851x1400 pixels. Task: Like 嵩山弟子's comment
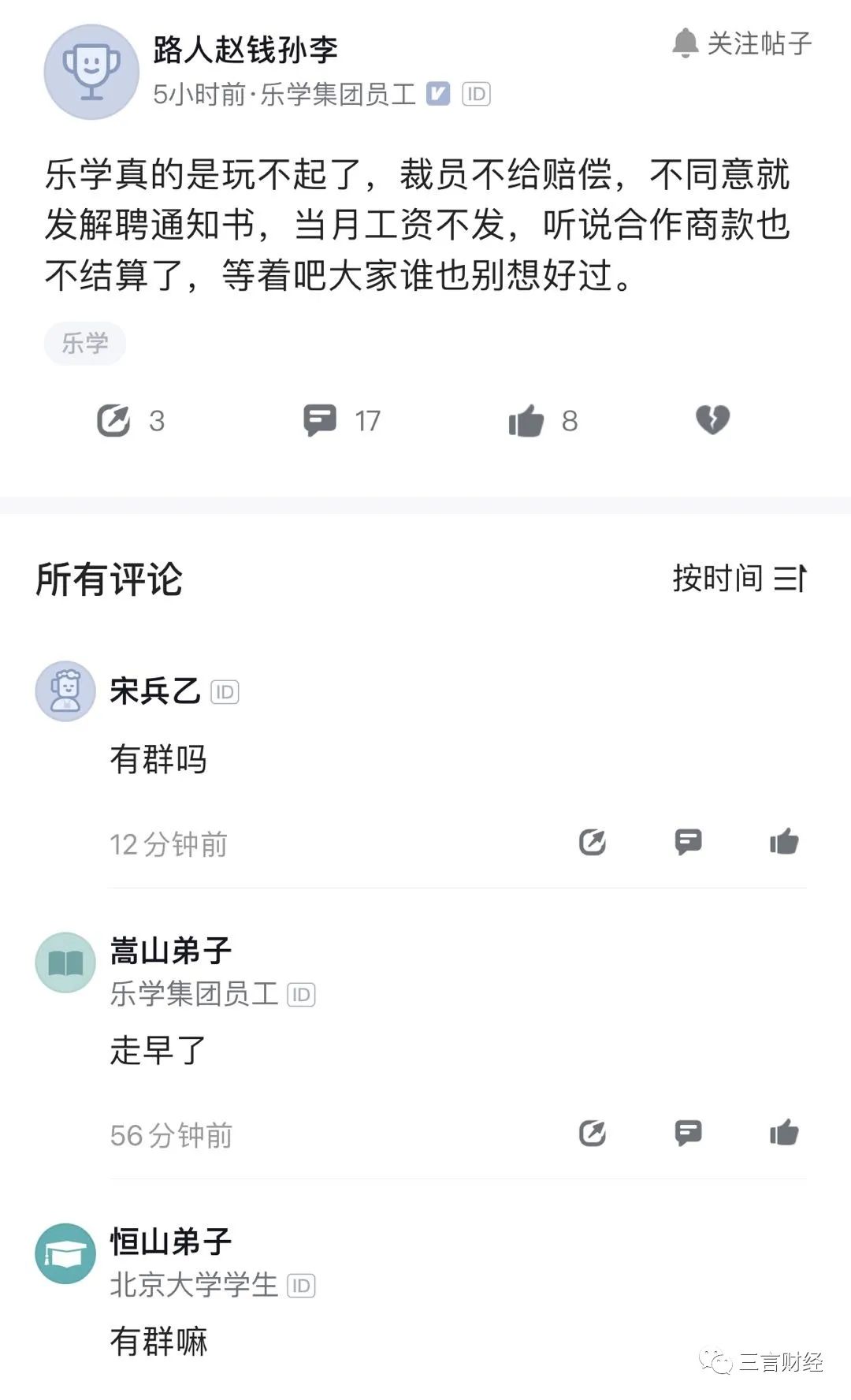pos(784,1134)
